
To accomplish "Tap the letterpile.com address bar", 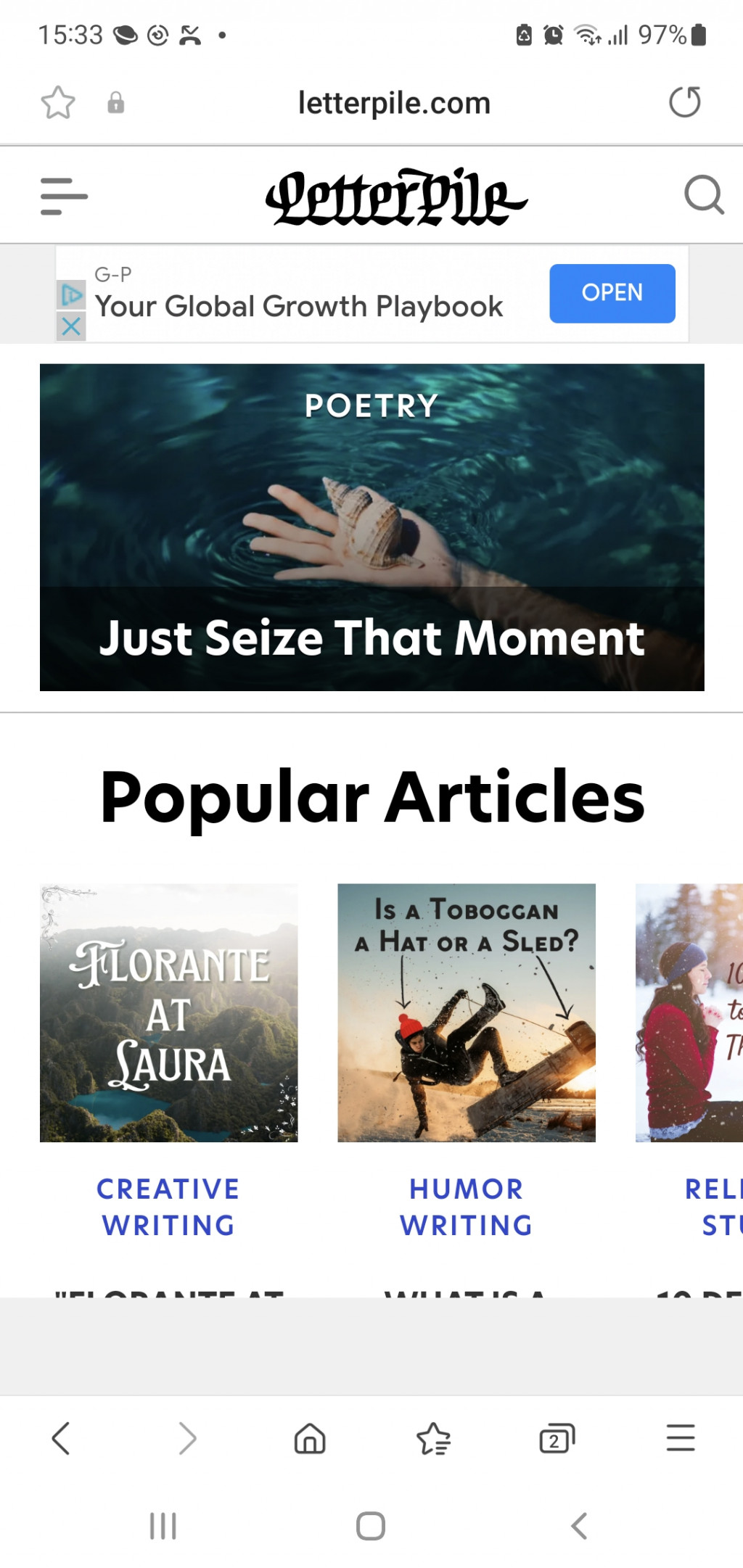I will coord(394,103).
